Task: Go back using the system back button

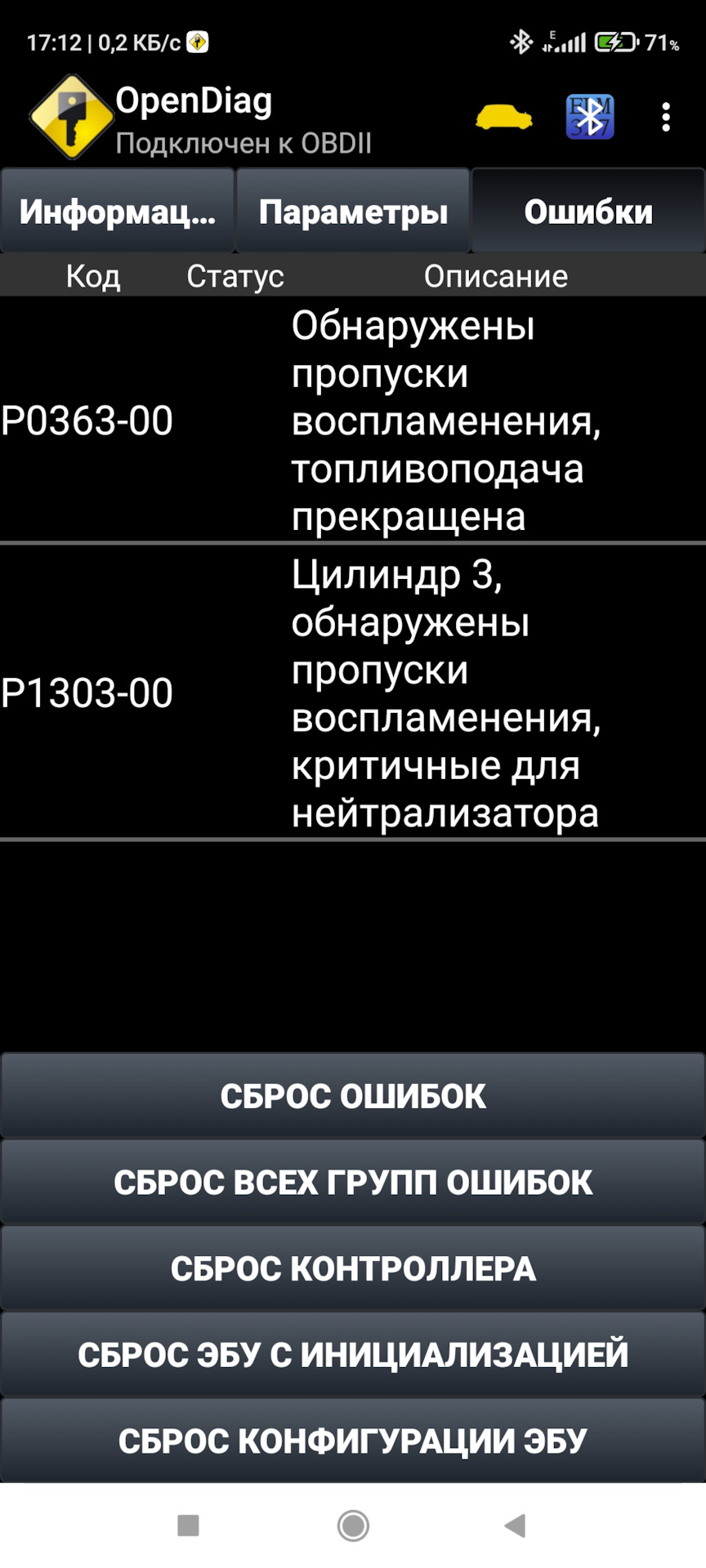Action: 515,1526
